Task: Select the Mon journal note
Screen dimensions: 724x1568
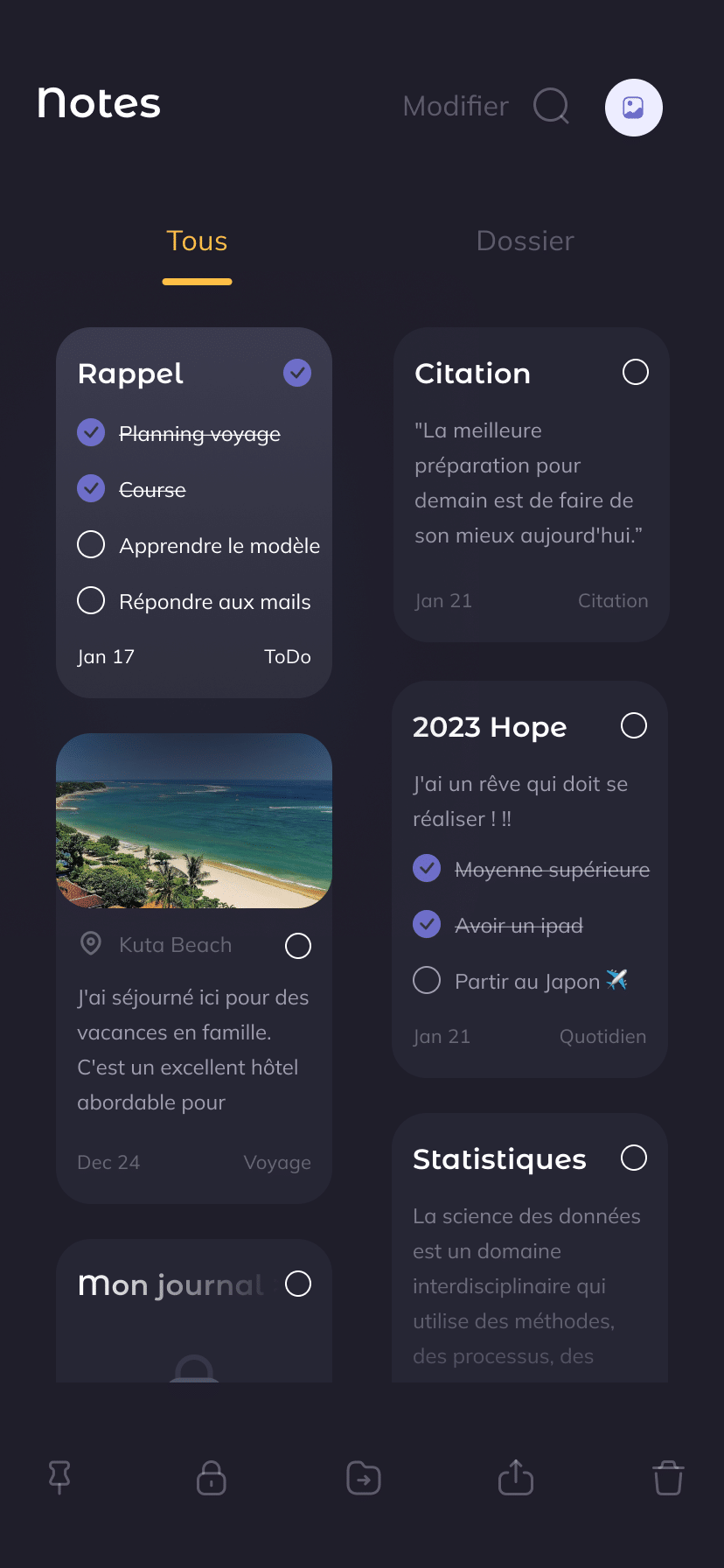Action: [298, 1284]
